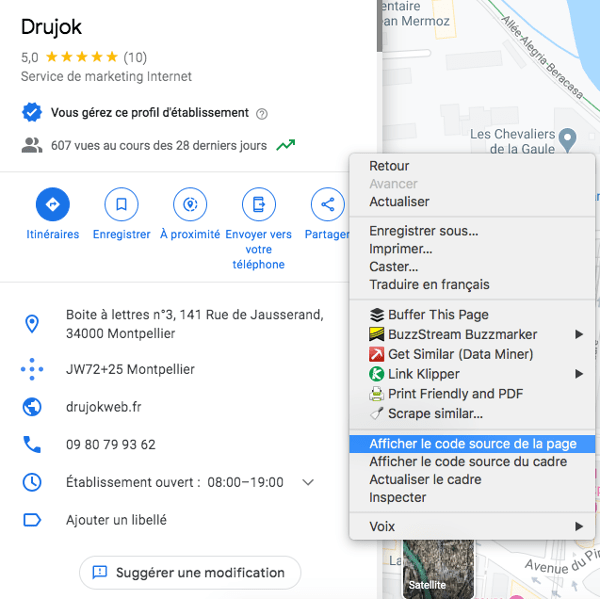Search À proximité
Image resolution: width=600 pixels, height=599 pixels.
pyautogui.click(x=190, y=205)
